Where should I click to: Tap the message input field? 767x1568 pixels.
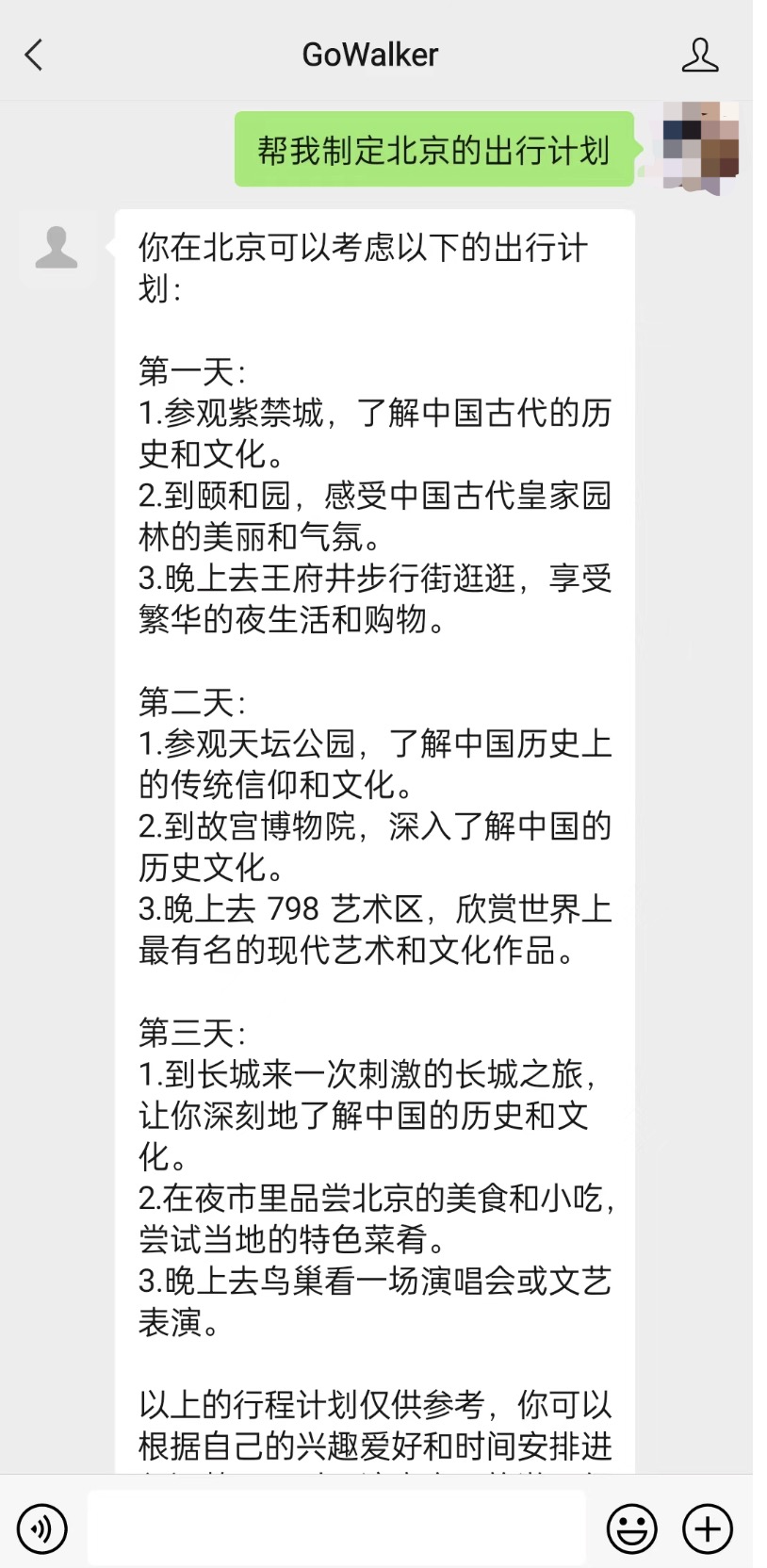point(336,1527)
